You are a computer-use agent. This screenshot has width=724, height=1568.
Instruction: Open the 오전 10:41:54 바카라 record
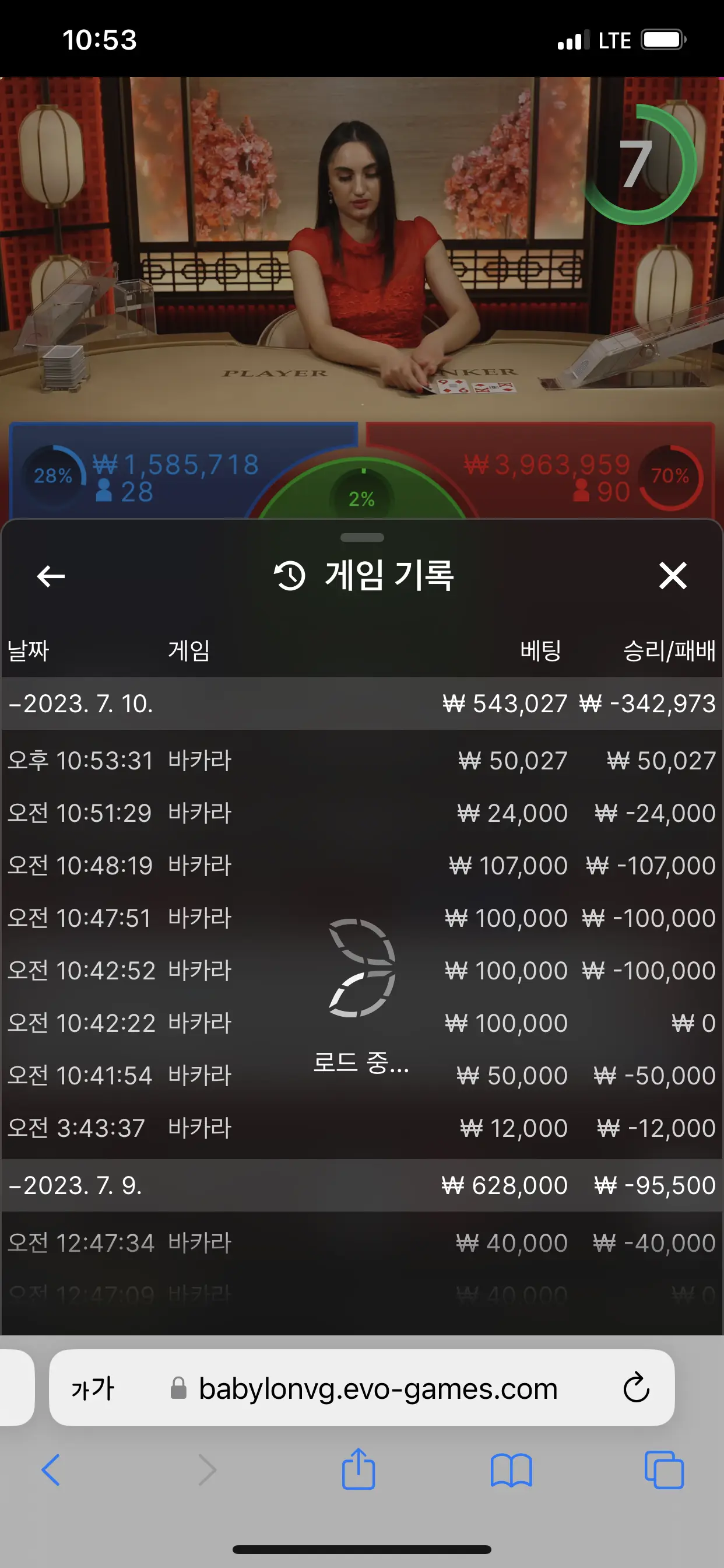pyautogui.click(x=362, y=1075)
